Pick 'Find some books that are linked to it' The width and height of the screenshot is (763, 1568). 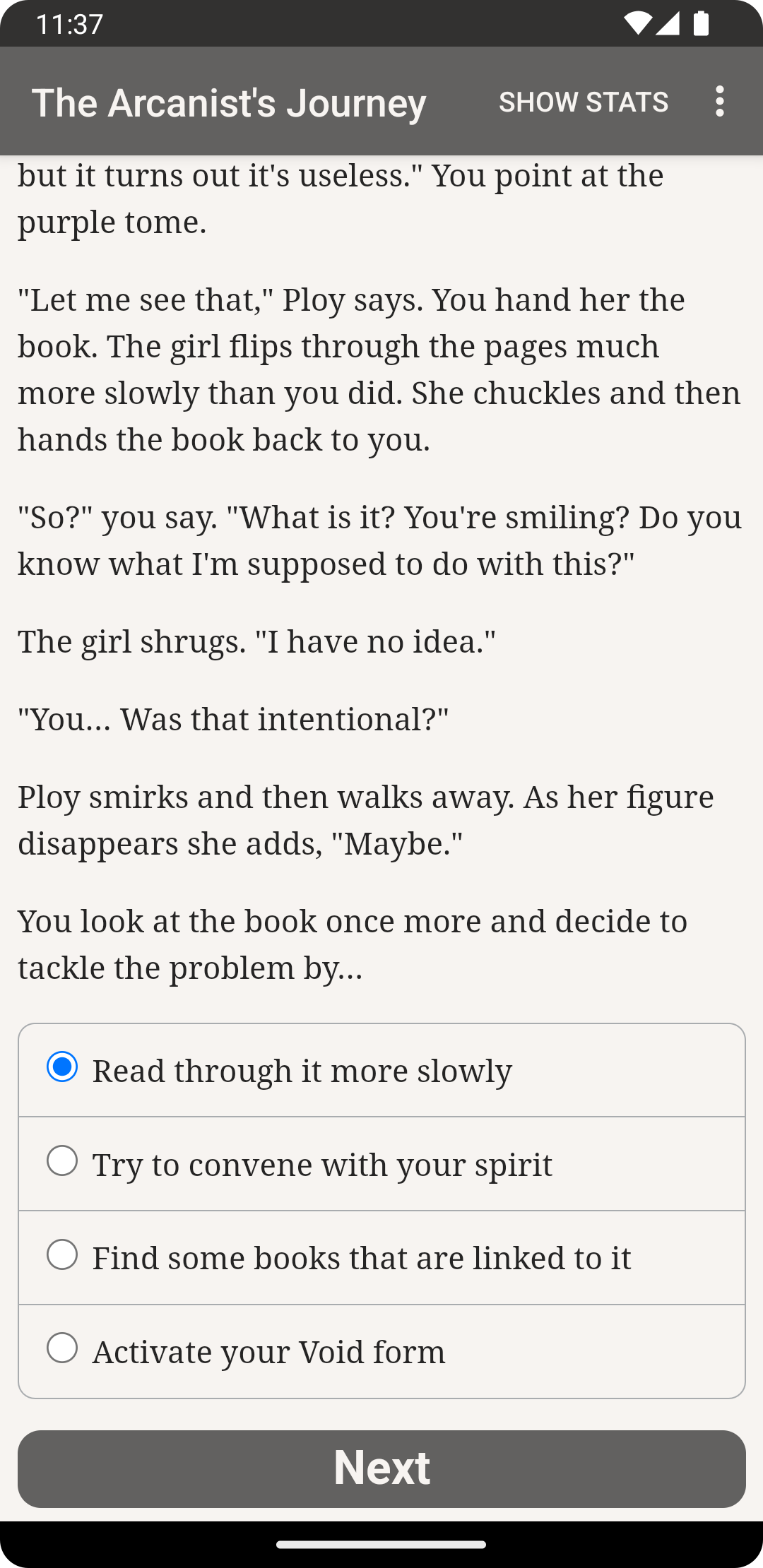pyautogui.click(x=381, y=1258)
